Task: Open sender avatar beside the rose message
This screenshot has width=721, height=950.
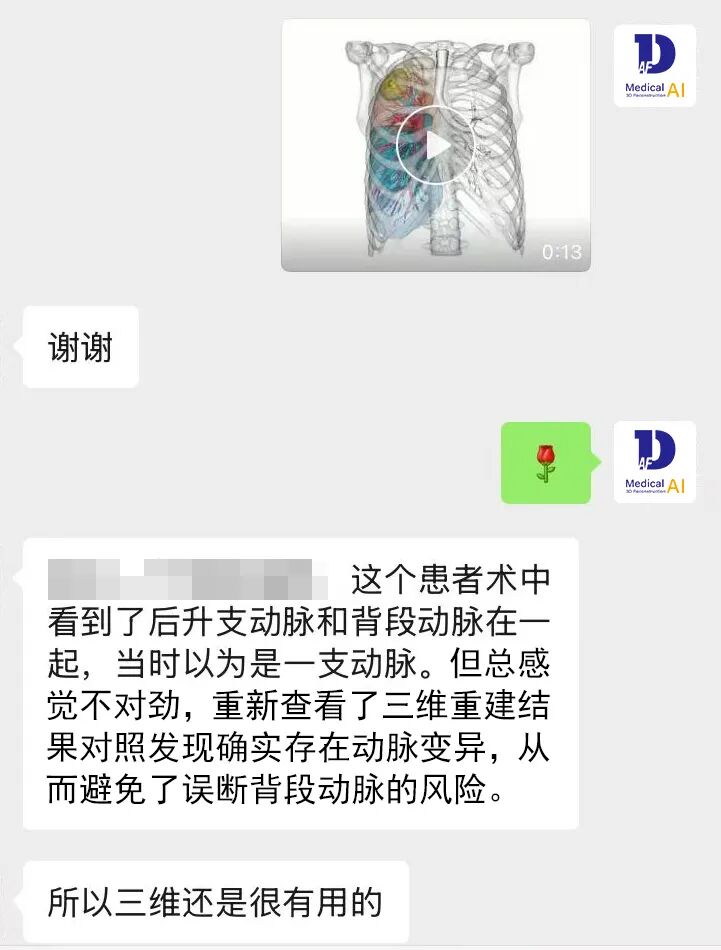Action: 655,462
